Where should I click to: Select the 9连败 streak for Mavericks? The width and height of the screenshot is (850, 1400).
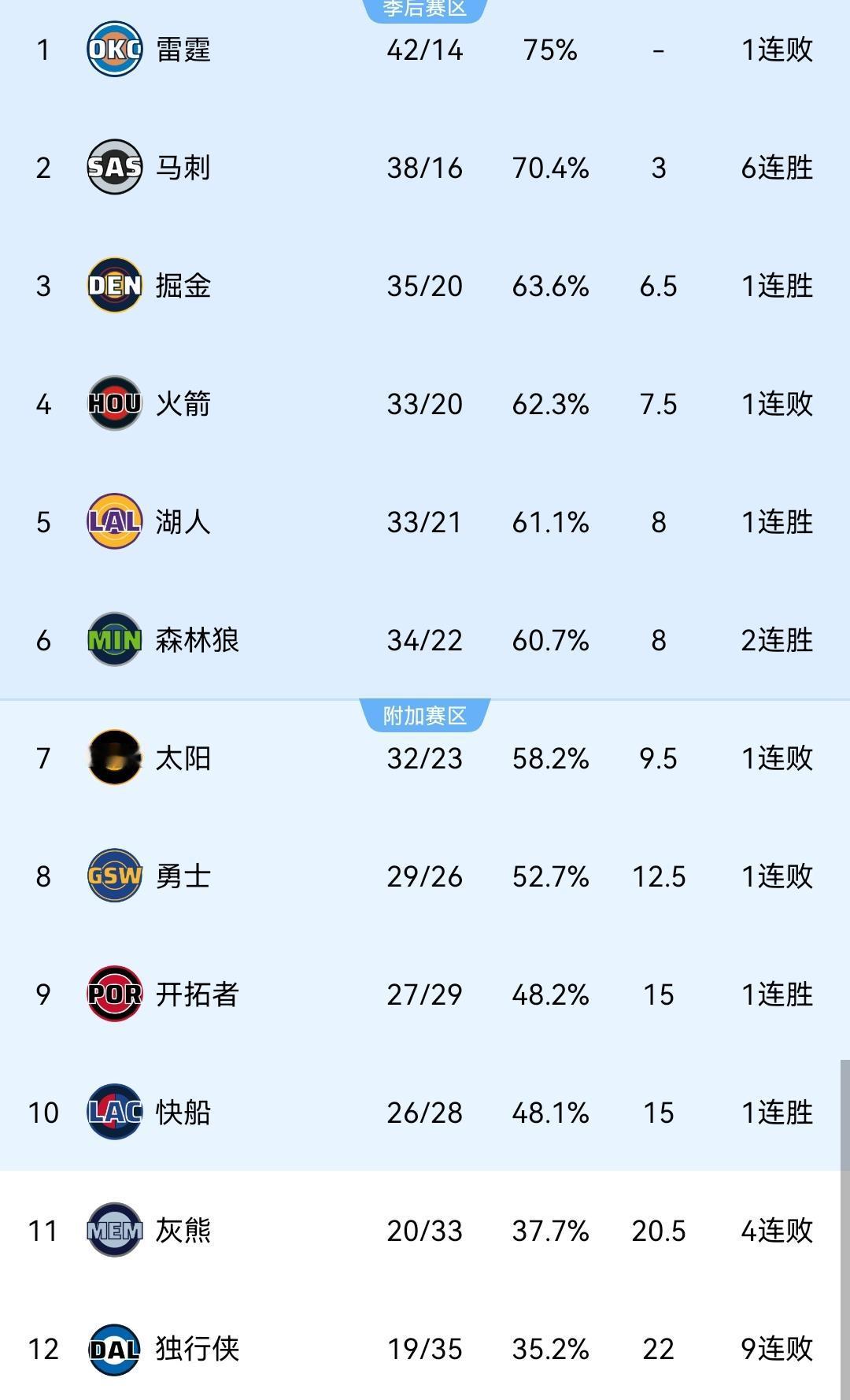coord(775,1349)
